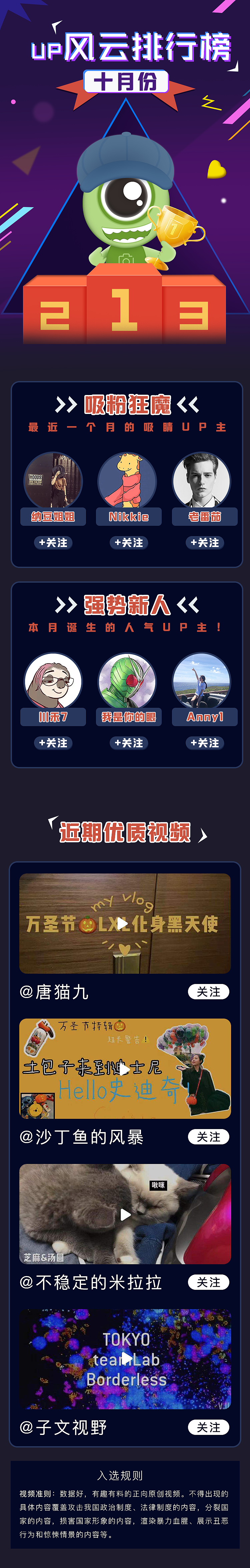Follow @子文视野

209,1427
